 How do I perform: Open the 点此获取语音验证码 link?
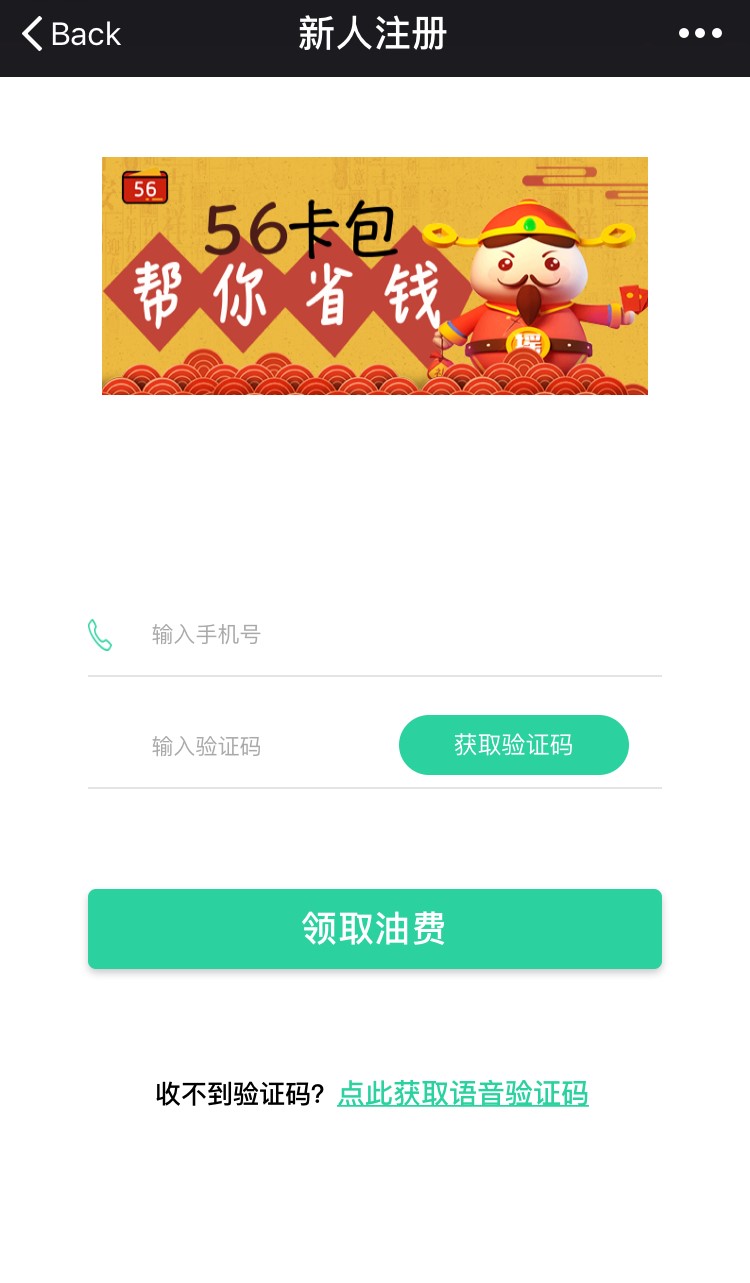(x=462, y=1094)
